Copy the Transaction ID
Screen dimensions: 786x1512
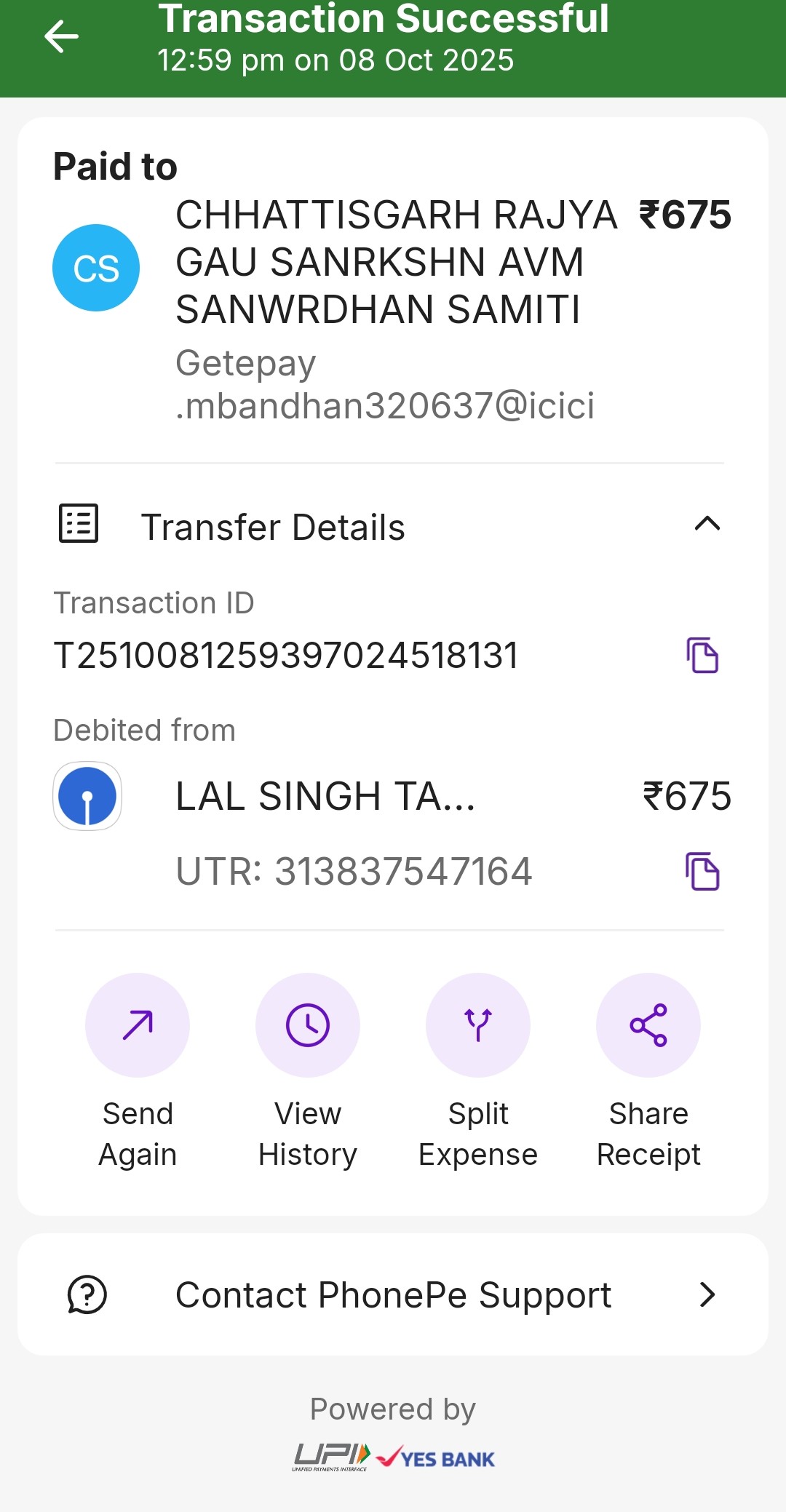(702, 656)
